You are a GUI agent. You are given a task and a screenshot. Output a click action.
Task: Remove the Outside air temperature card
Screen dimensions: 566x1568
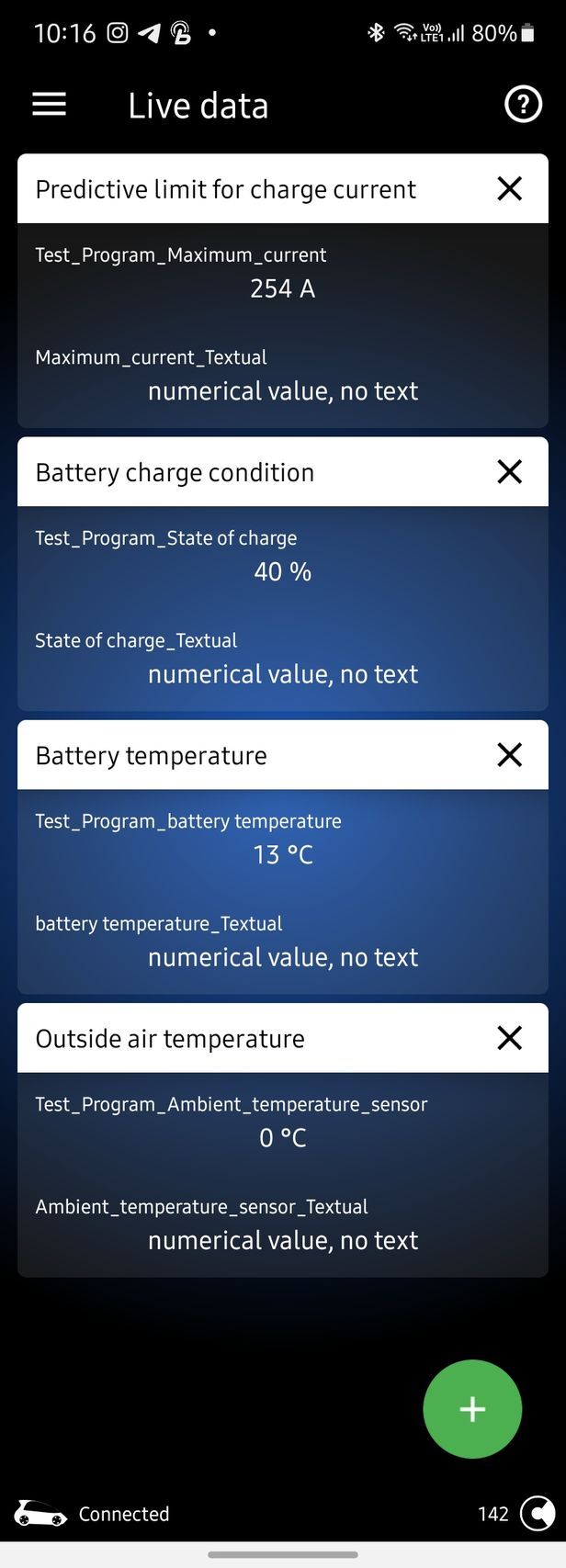tap(509, 1038)
